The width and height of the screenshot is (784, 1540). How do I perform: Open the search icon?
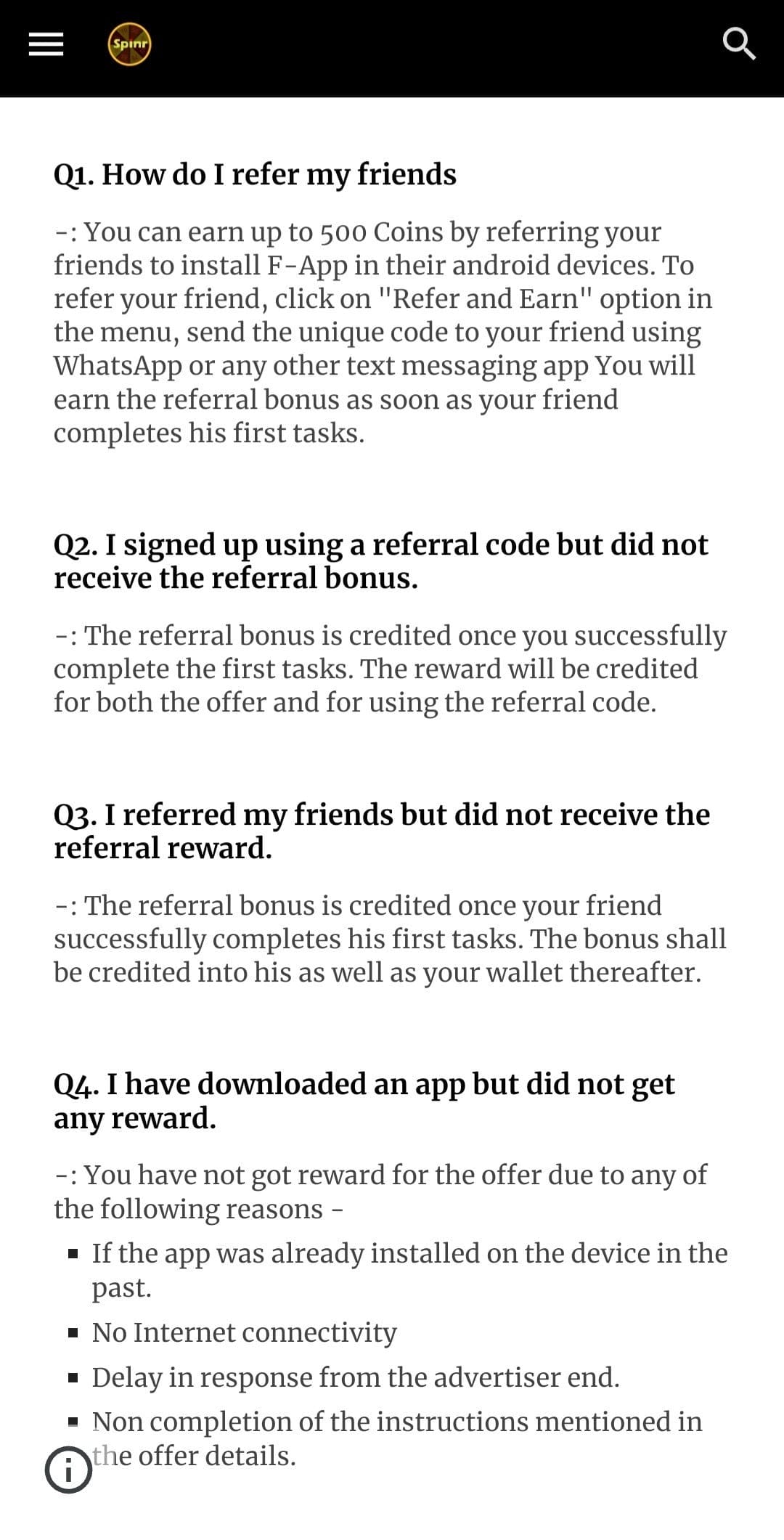pyautogui.click(x=739, y=44)
